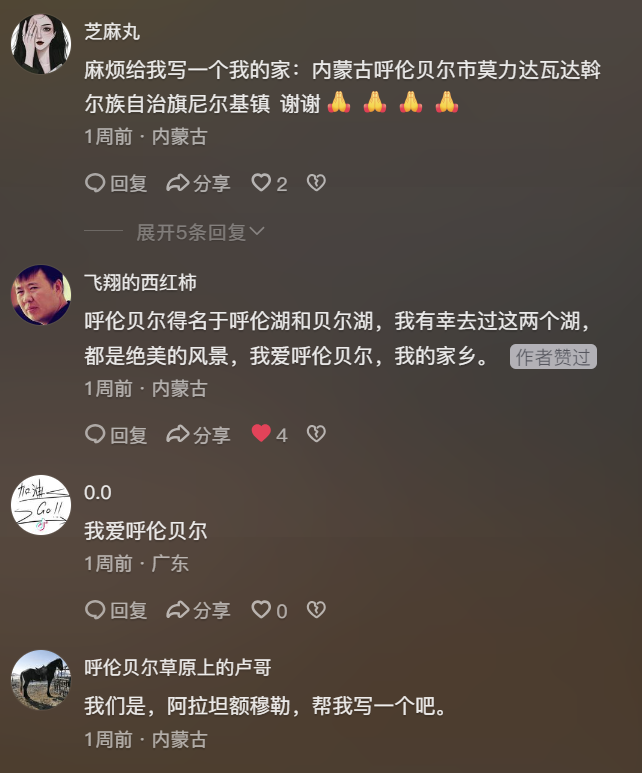Open 芝麻丸's profile avatar
Viewport: 642px width, 773px height.
coord(40,44)
